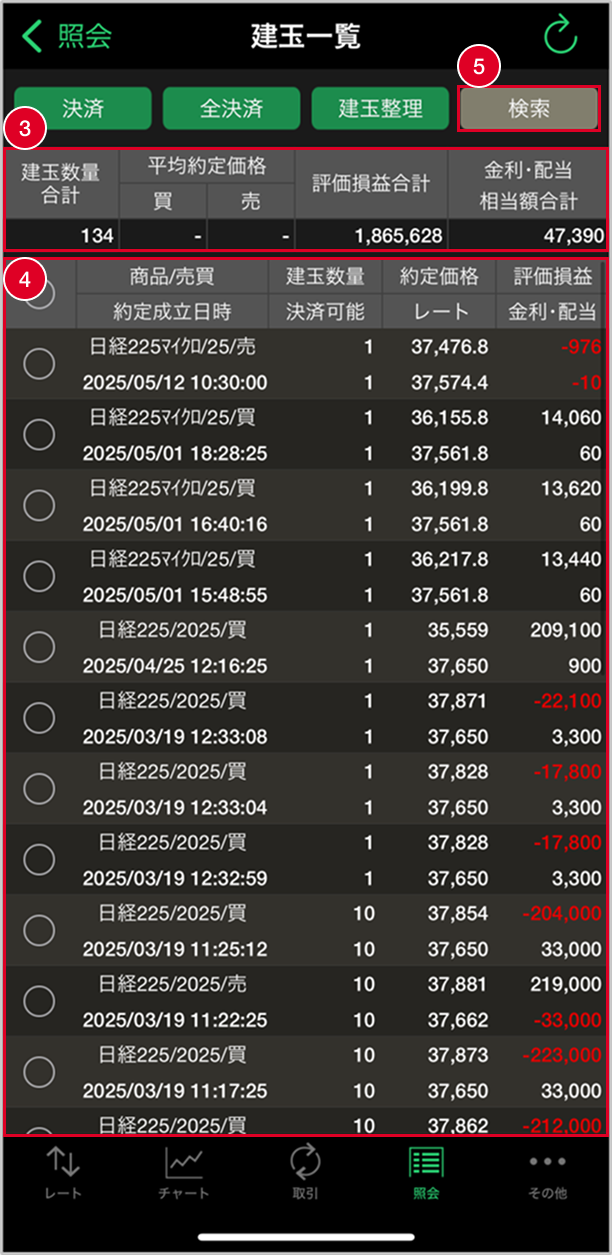This screenshot has height=1255, width=612.
Task: Open 建玉整理
Action: (x=381, y=108)
